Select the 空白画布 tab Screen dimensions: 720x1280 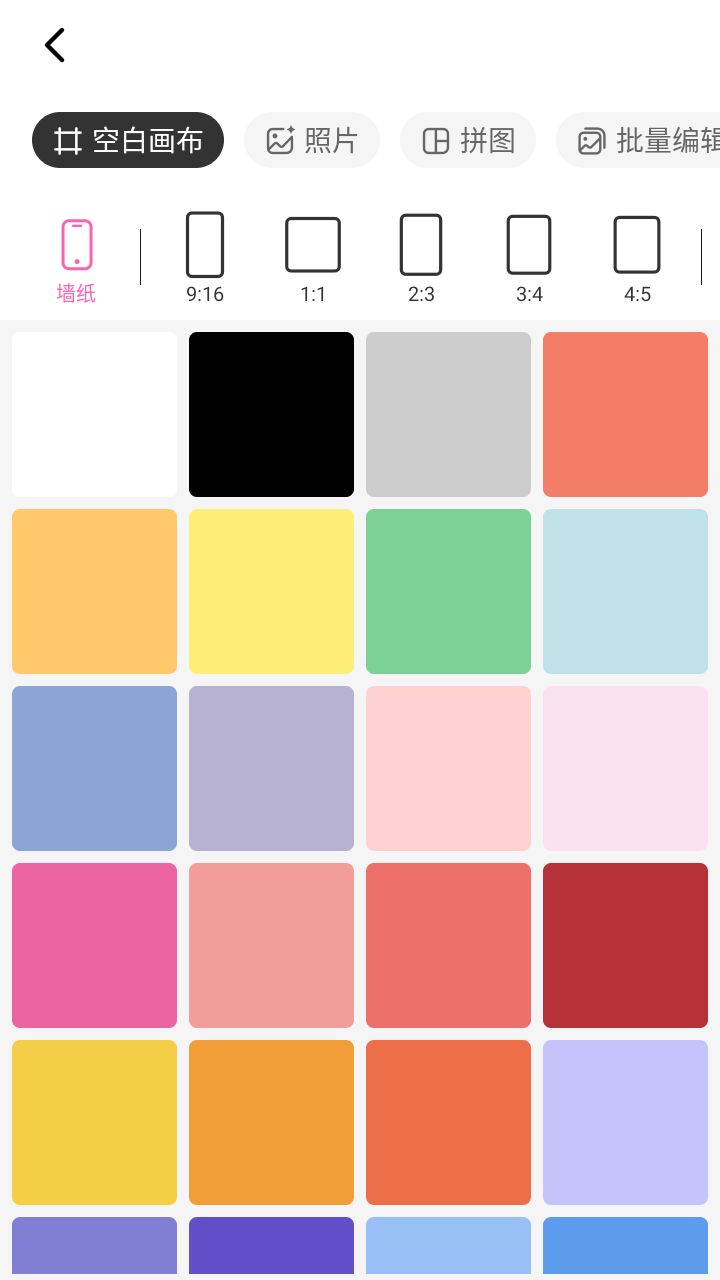(x=128, y=140)
